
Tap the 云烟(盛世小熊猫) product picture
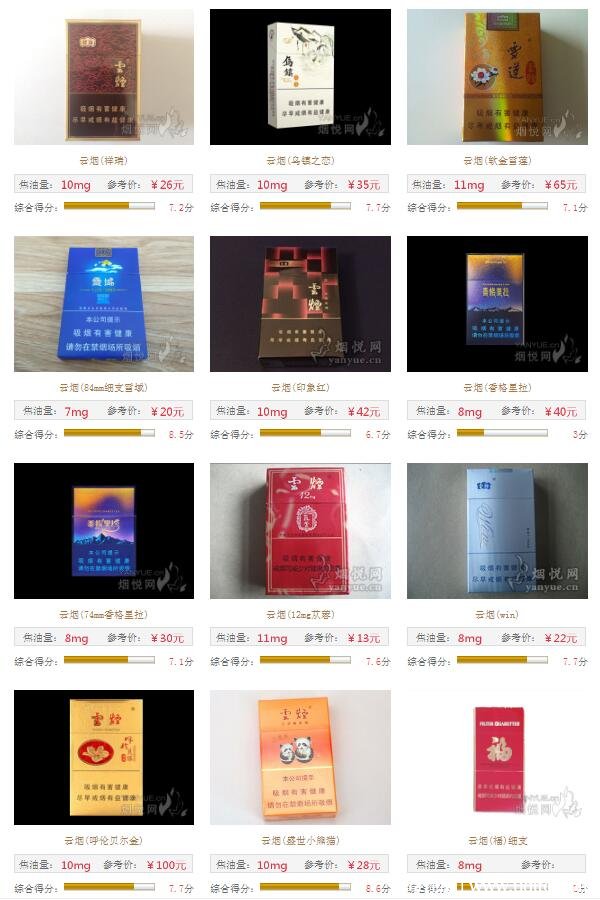point(300,757)
